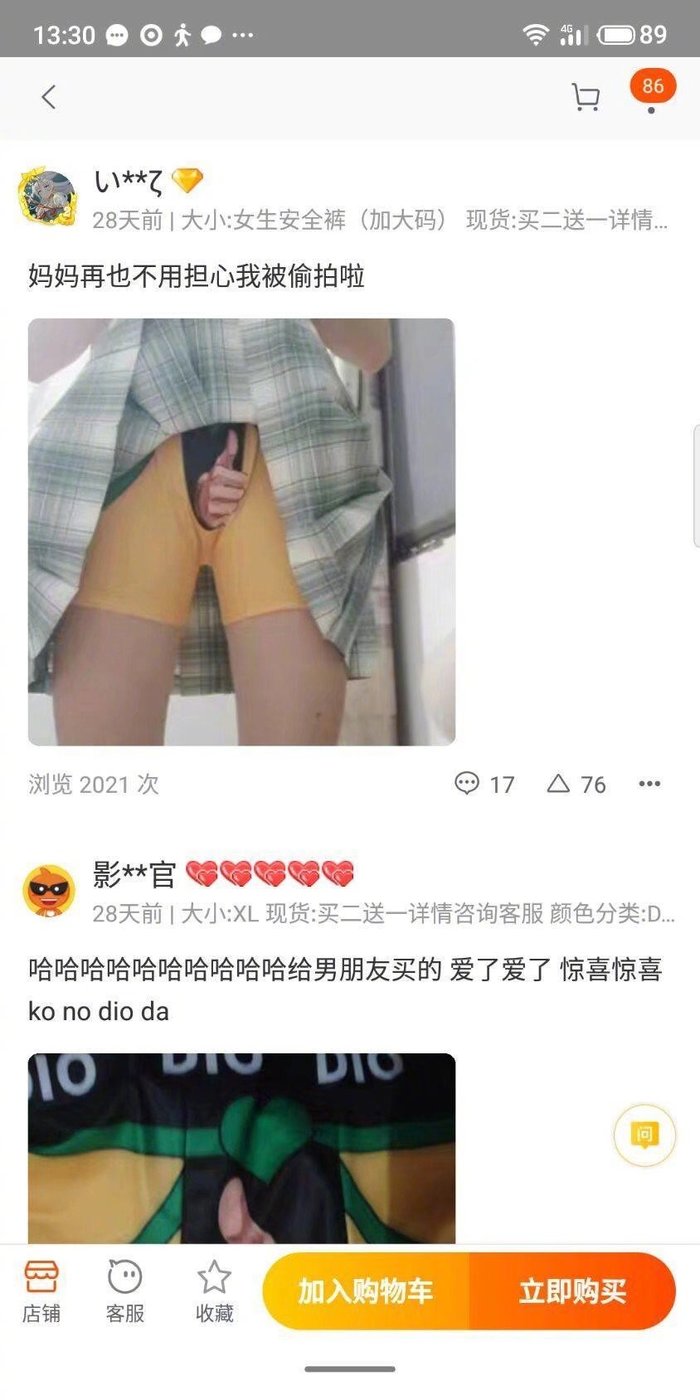
Task: Open the profile avatar of reviewer 影**官
Action: click(48, 890)
